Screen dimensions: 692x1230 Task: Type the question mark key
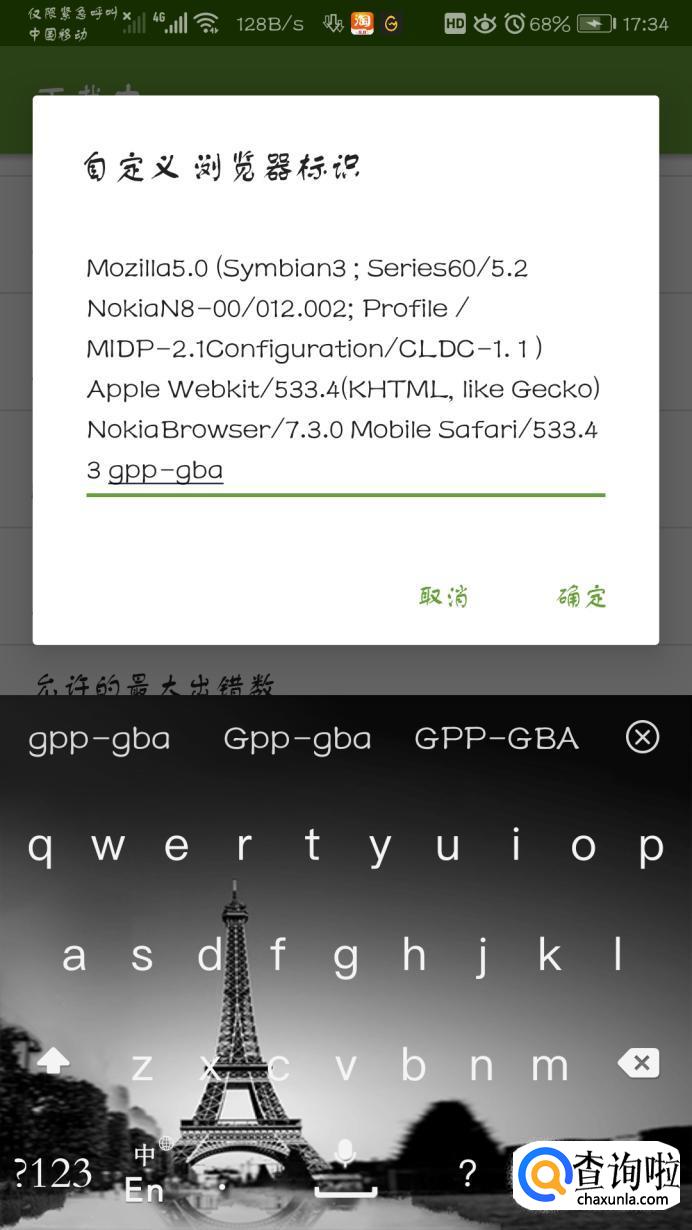pos(466,1172)
